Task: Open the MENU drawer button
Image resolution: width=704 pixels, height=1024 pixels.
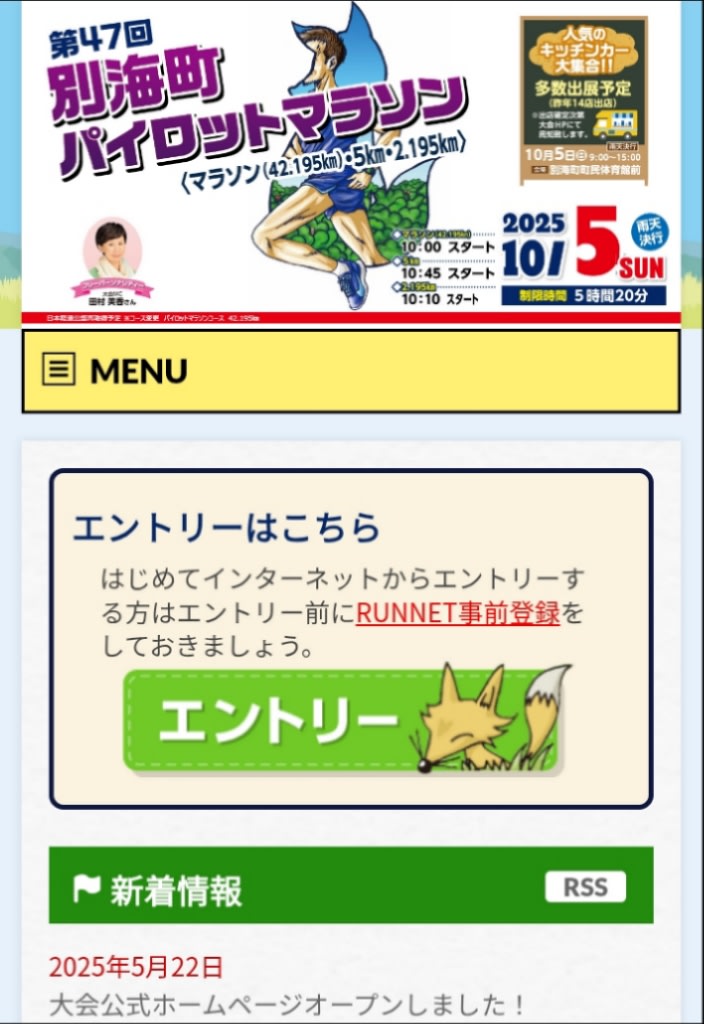Action: [350, 371]
